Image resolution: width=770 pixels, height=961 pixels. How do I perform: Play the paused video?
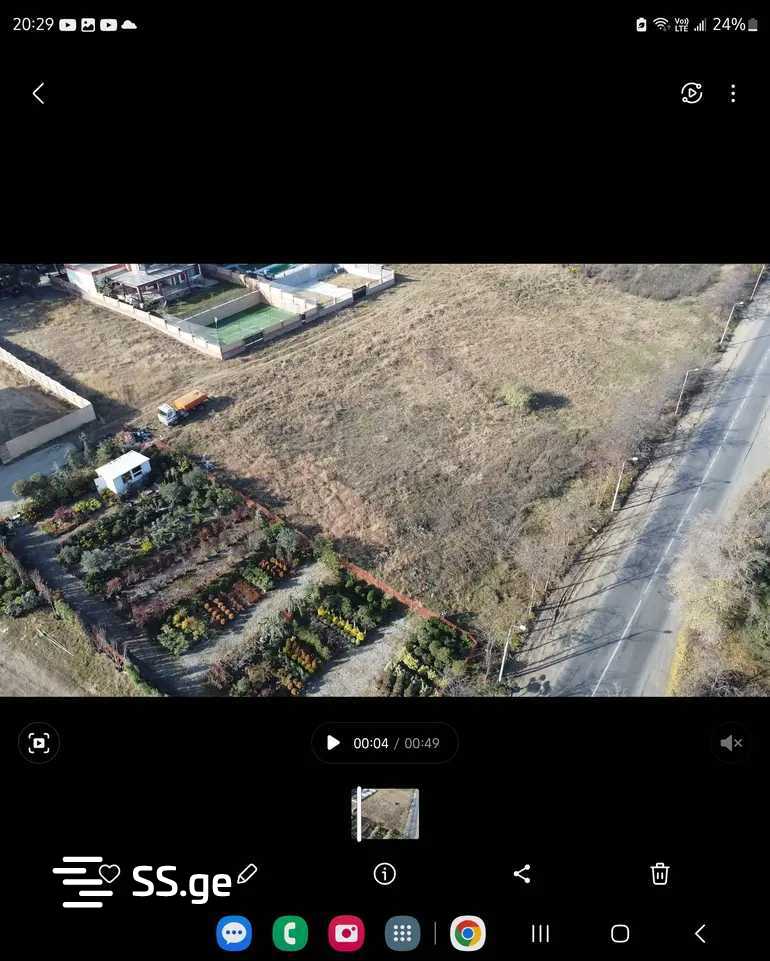coord(334,743)
